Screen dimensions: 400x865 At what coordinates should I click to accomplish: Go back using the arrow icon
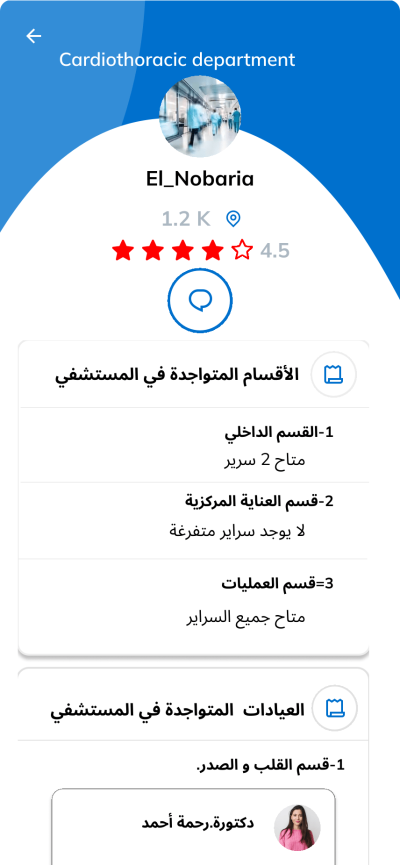click(x=34, y=36)
